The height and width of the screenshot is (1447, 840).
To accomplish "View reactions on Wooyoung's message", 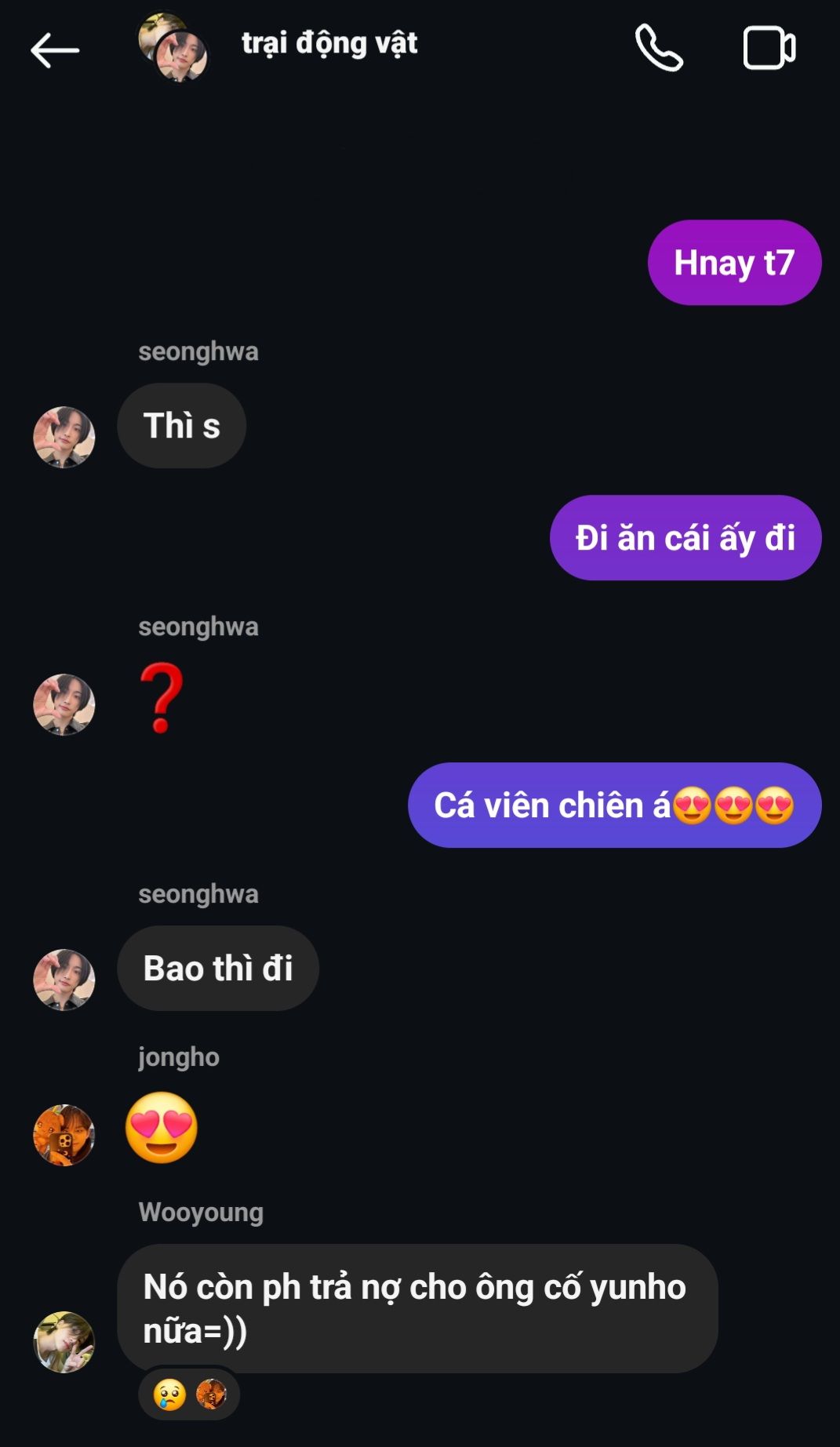I will [189, 1394].
